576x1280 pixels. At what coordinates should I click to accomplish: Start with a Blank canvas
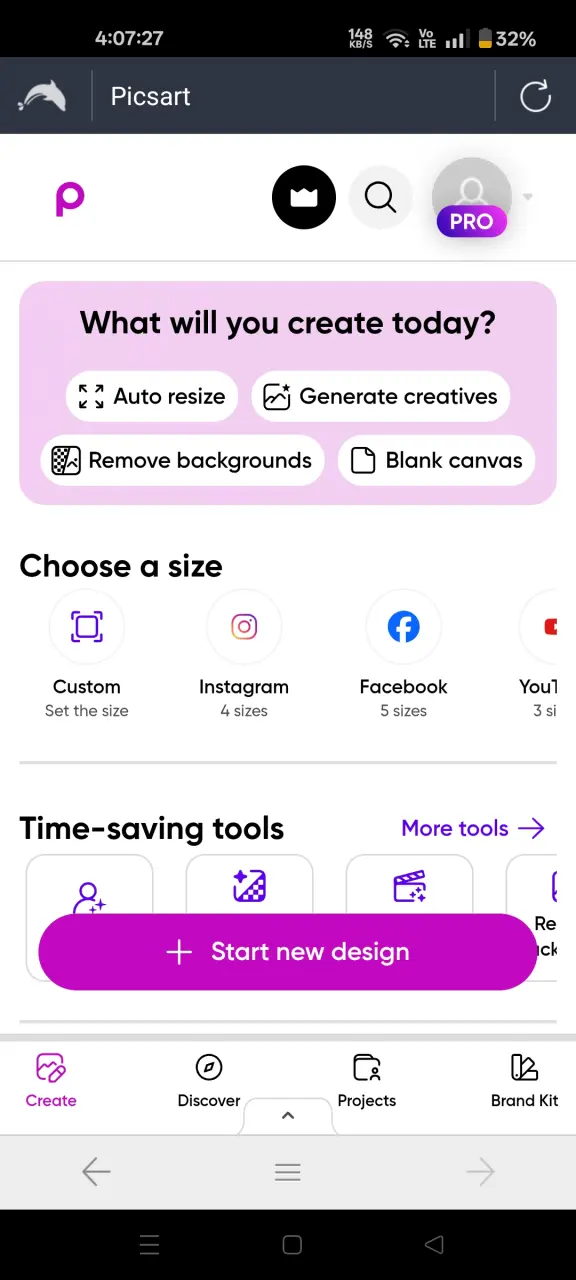point(436,460)
